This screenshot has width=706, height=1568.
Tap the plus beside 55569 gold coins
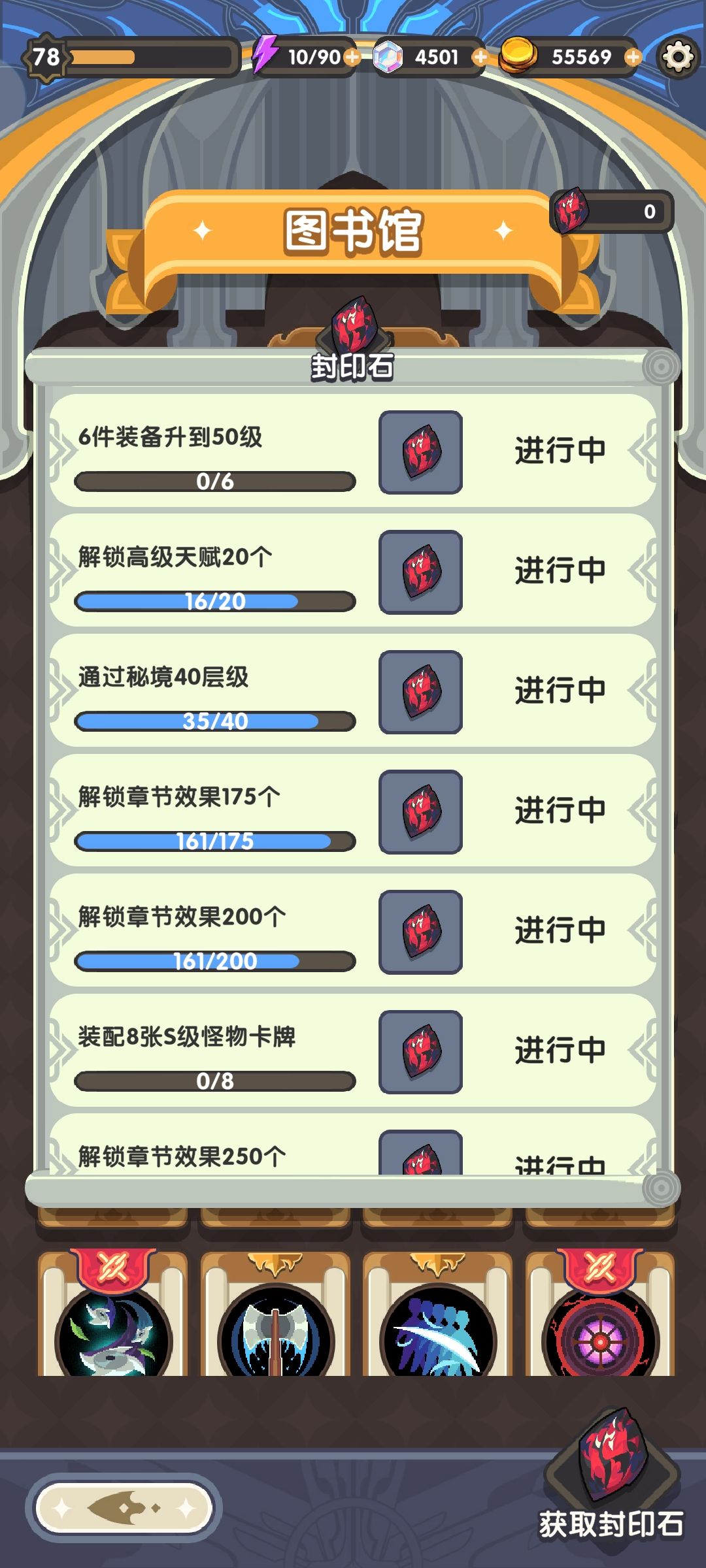click(x=633, y=57)
